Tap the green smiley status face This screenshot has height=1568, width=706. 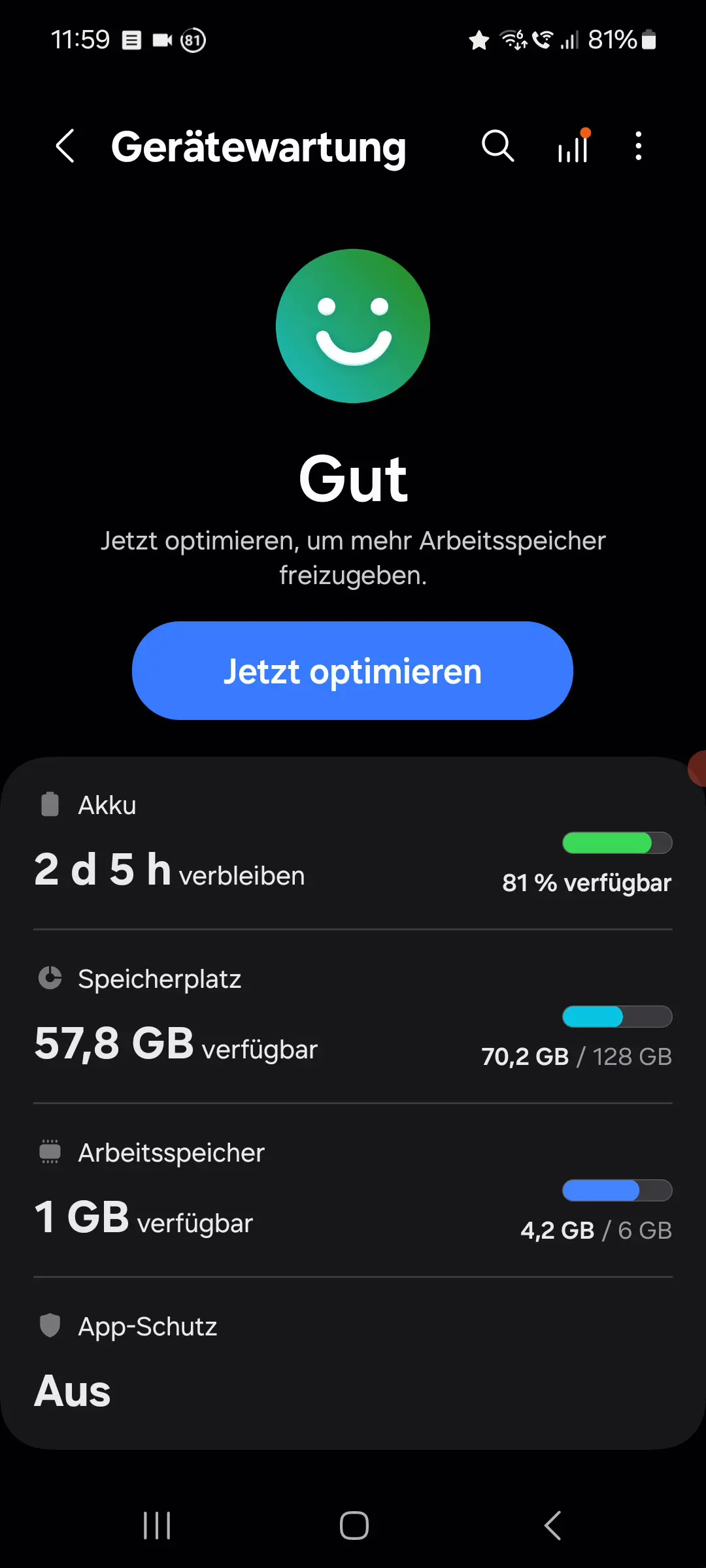tap(353, 326)
